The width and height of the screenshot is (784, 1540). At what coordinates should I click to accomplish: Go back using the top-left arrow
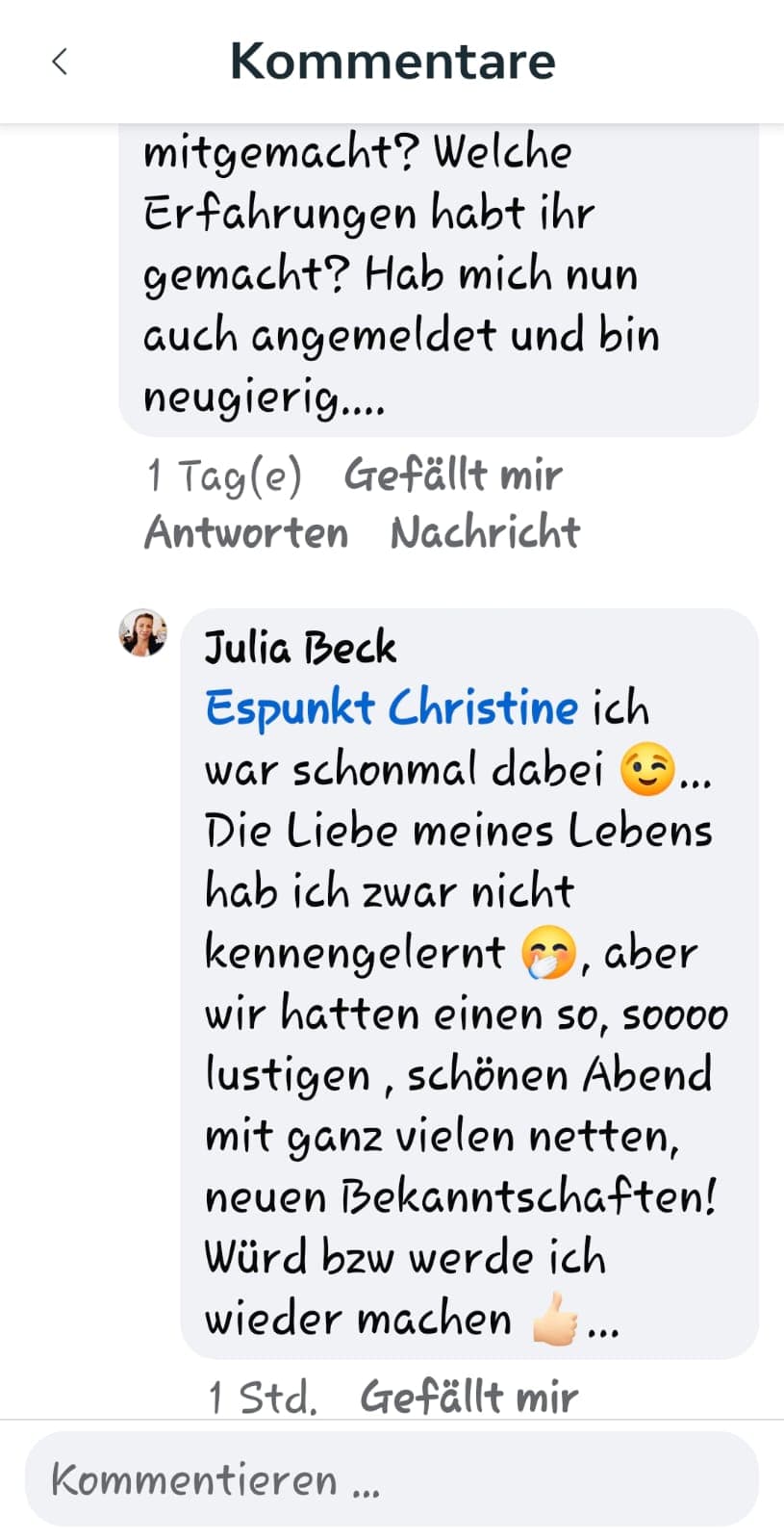point(60,62)
